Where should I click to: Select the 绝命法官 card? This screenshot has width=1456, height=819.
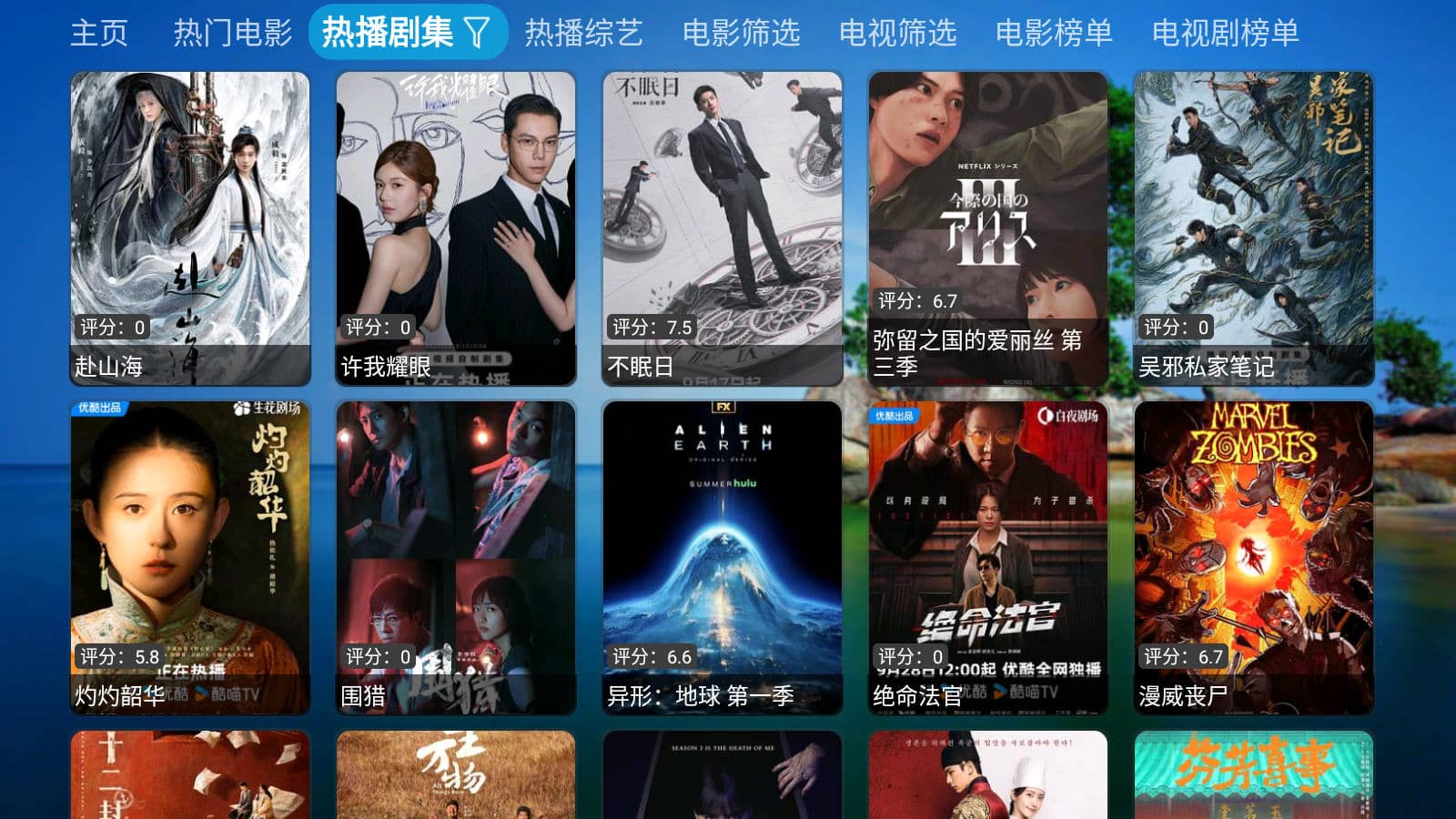pyautogui.click(x=987, y=557)
